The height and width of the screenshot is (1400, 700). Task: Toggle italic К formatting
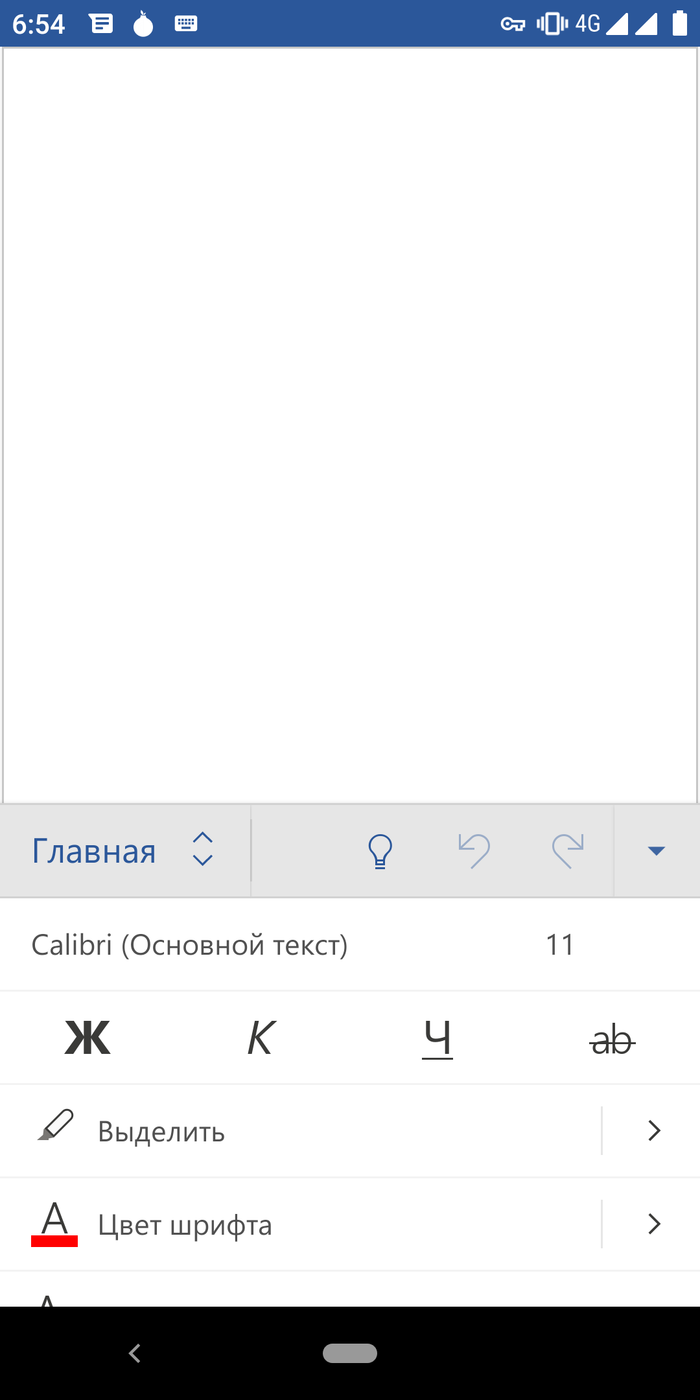[260, 1039]
